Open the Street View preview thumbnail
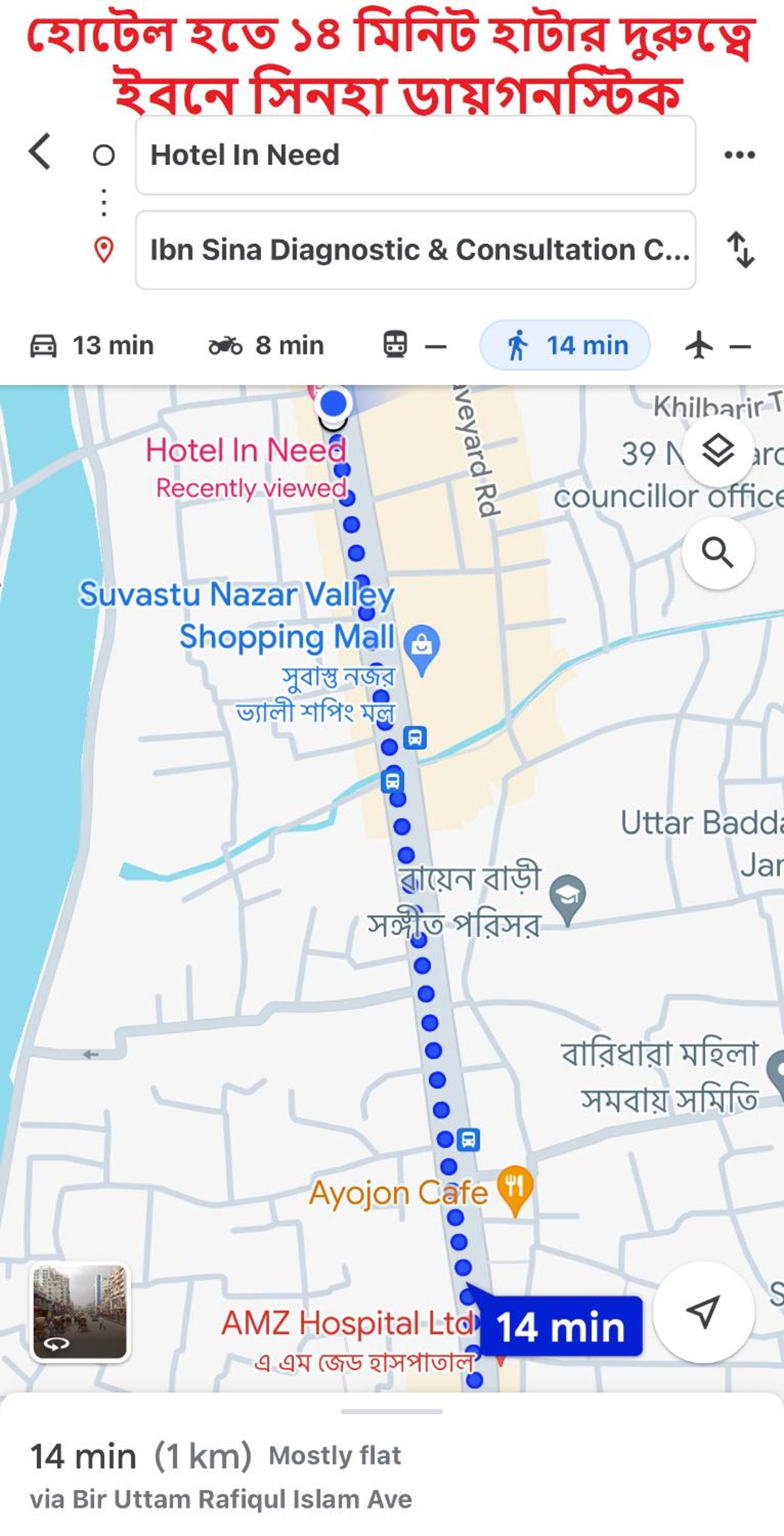 point(80,1311)
